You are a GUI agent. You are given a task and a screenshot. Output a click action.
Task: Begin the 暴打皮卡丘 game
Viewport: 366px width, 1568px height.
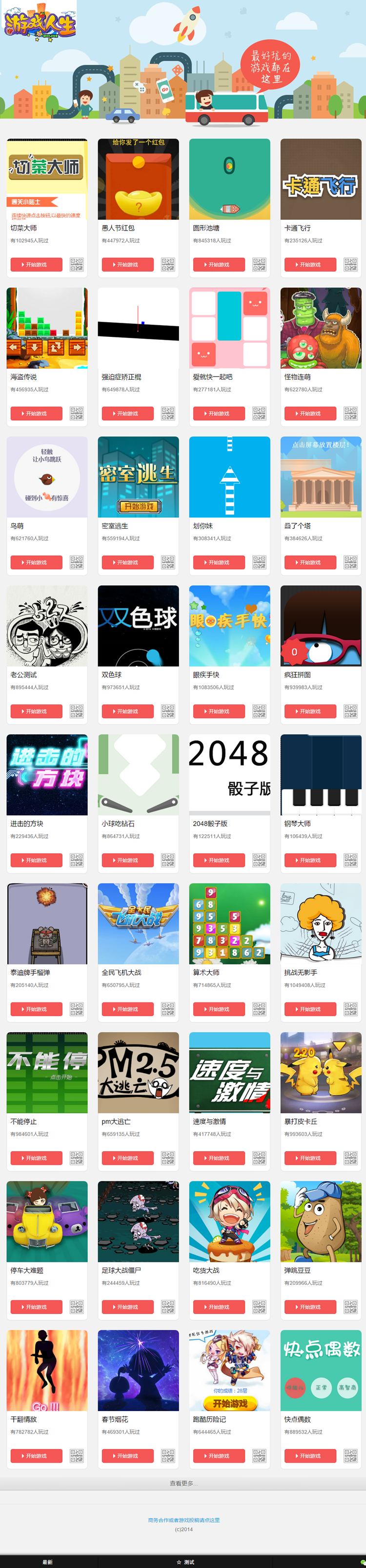tap(310, 1158)
